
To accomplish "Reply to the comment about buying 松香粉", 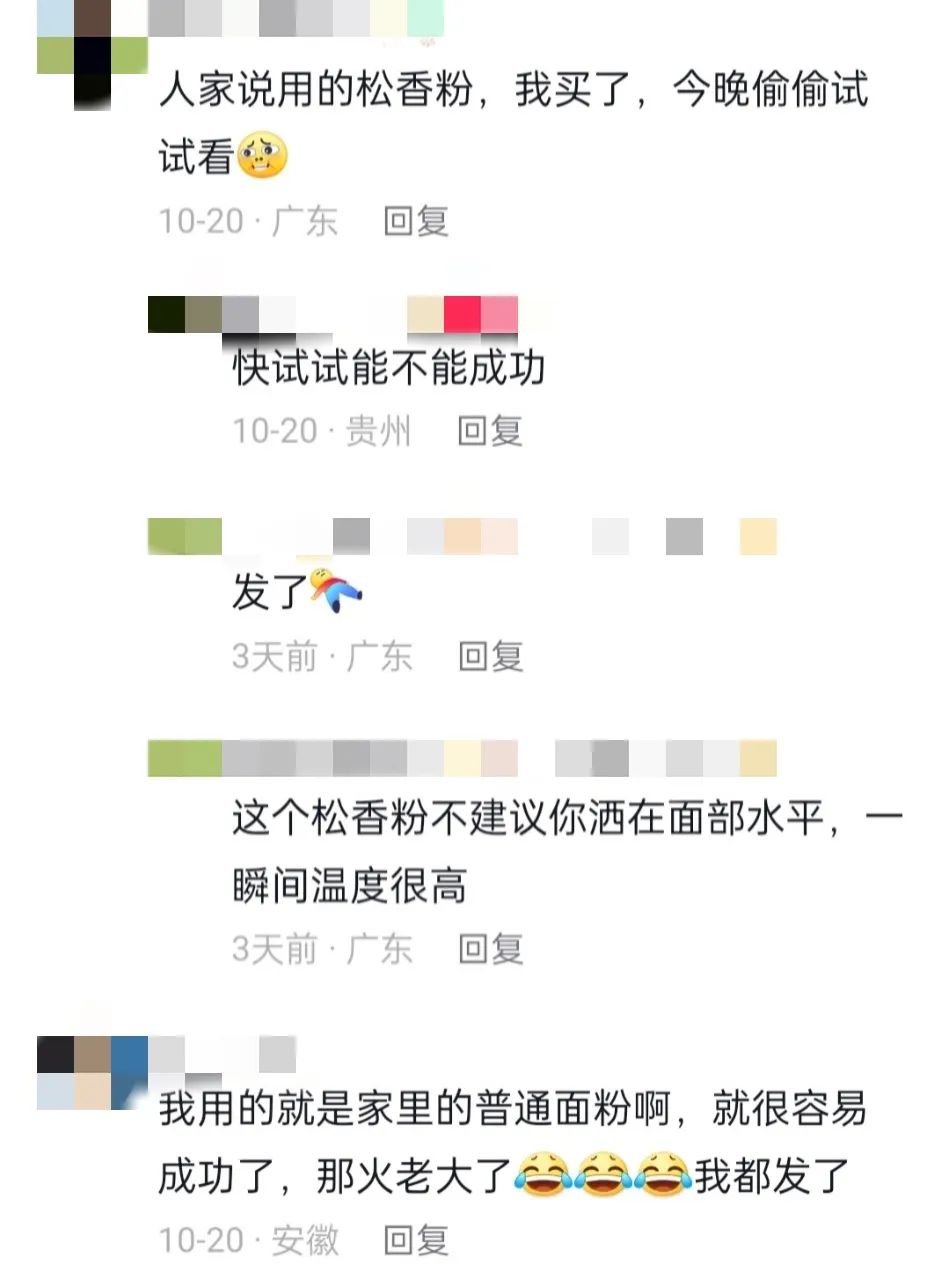I will pyautogui.click(x=415, y=221).
